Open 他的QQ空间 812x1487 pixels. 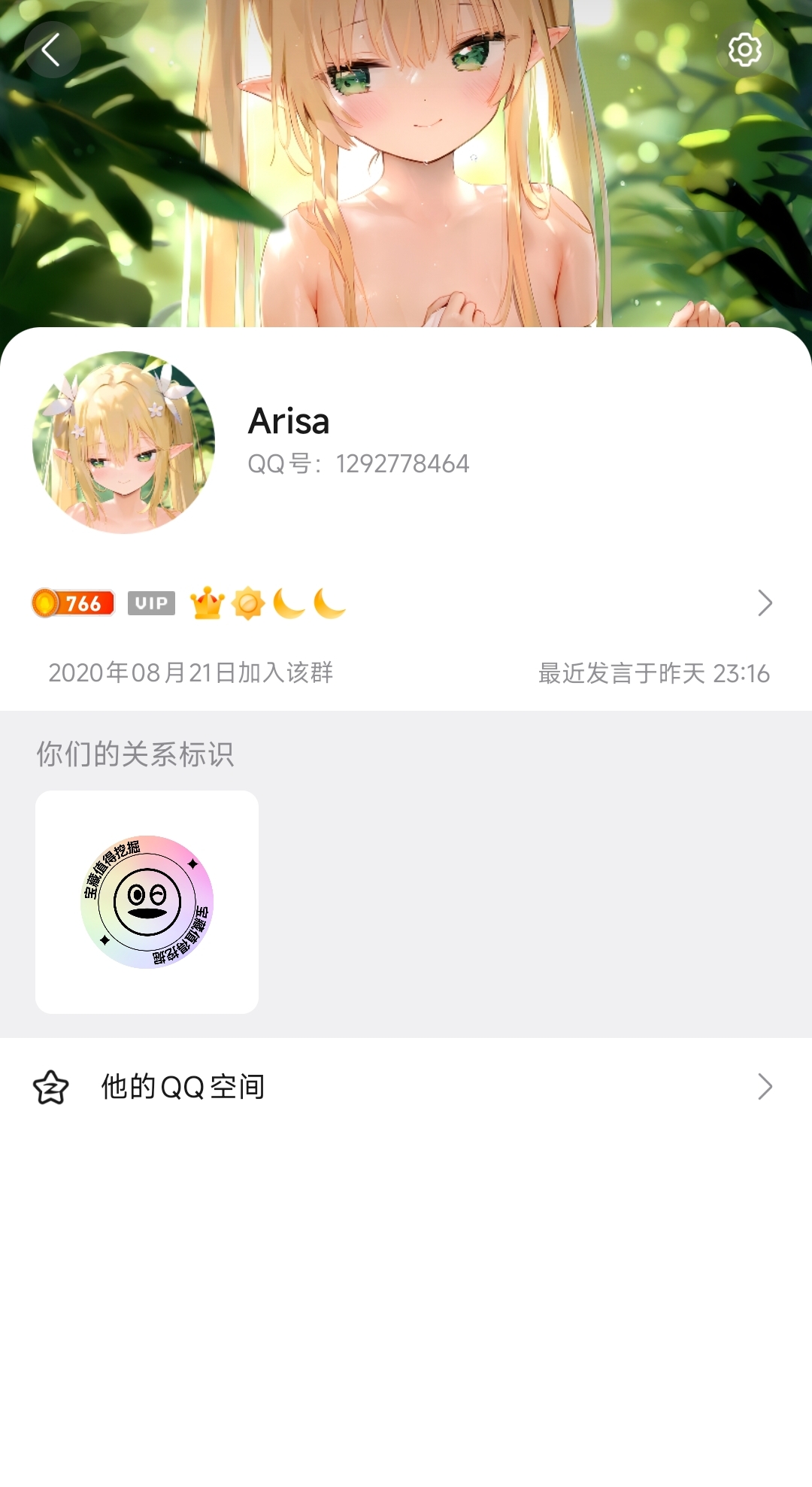tap(406, 1087)
